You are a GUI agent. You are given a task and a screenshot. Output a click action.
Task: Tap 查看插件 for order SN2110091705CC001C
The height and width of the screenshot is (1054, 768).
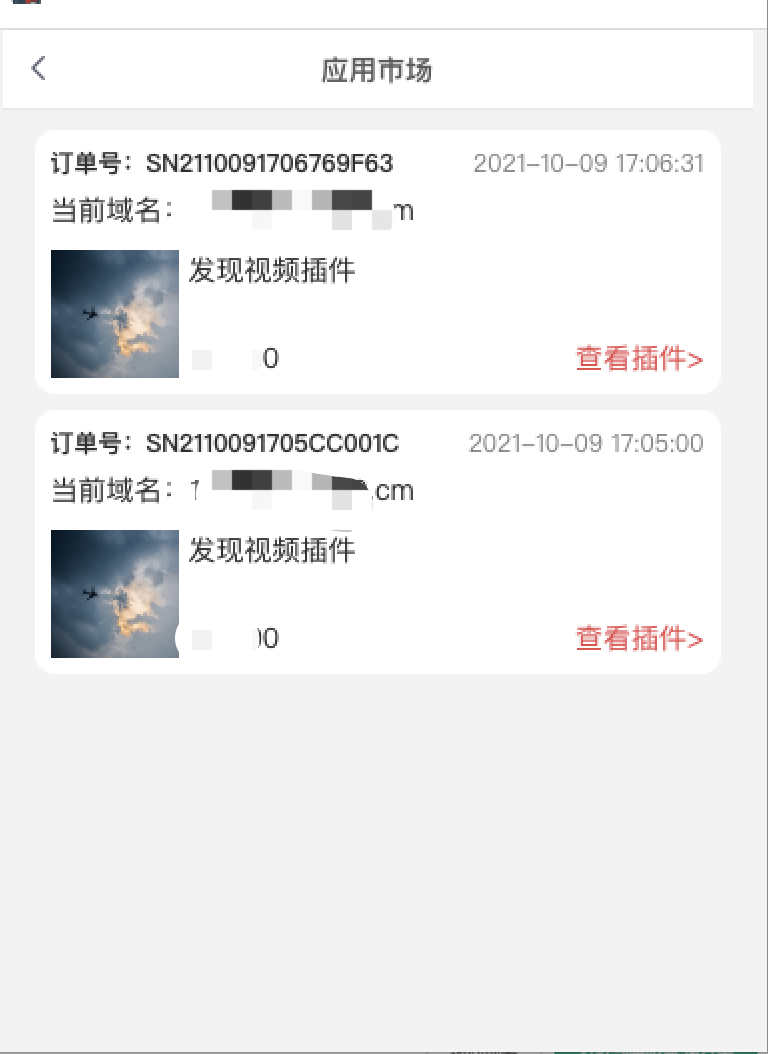pos(639,638)
